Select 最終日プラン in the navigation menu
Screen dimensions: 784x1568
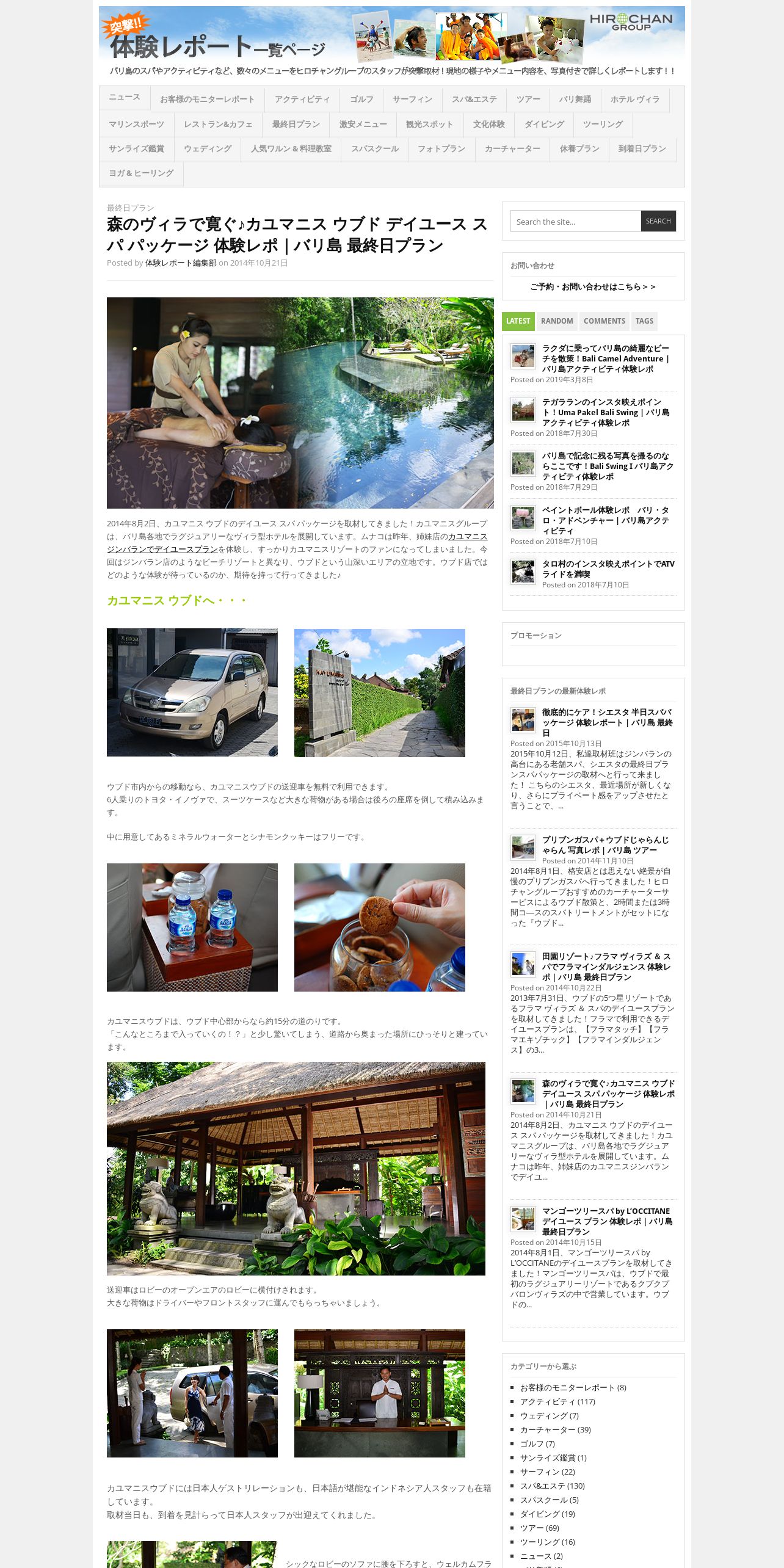[x=296, y=125]
